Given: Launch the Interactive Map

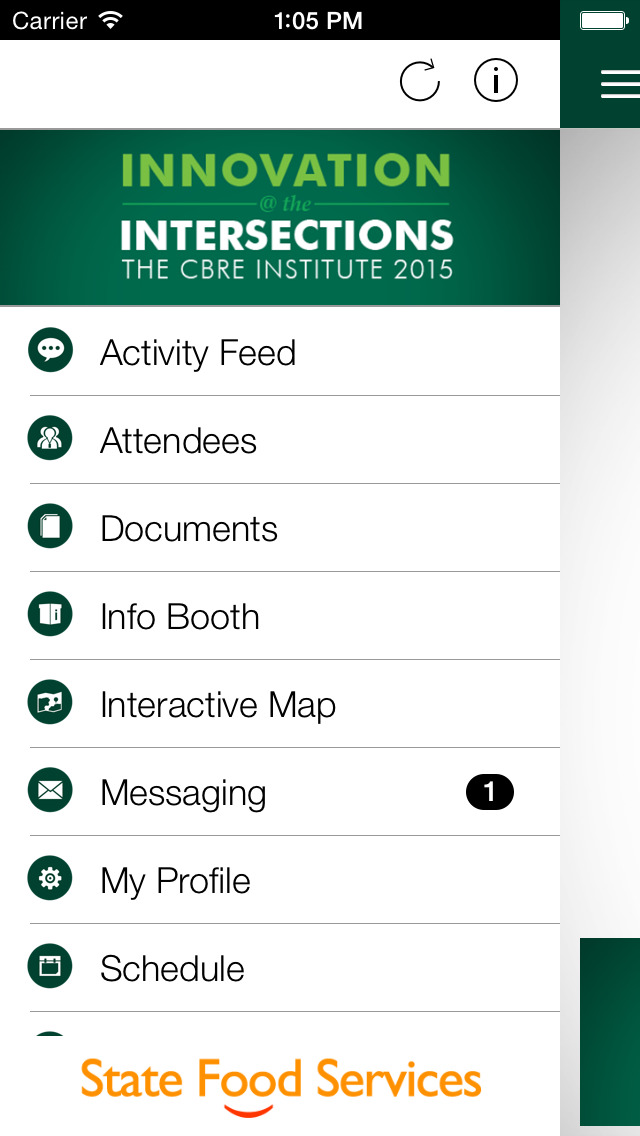Looking at the screenshot, I should [x=218, y=704].
